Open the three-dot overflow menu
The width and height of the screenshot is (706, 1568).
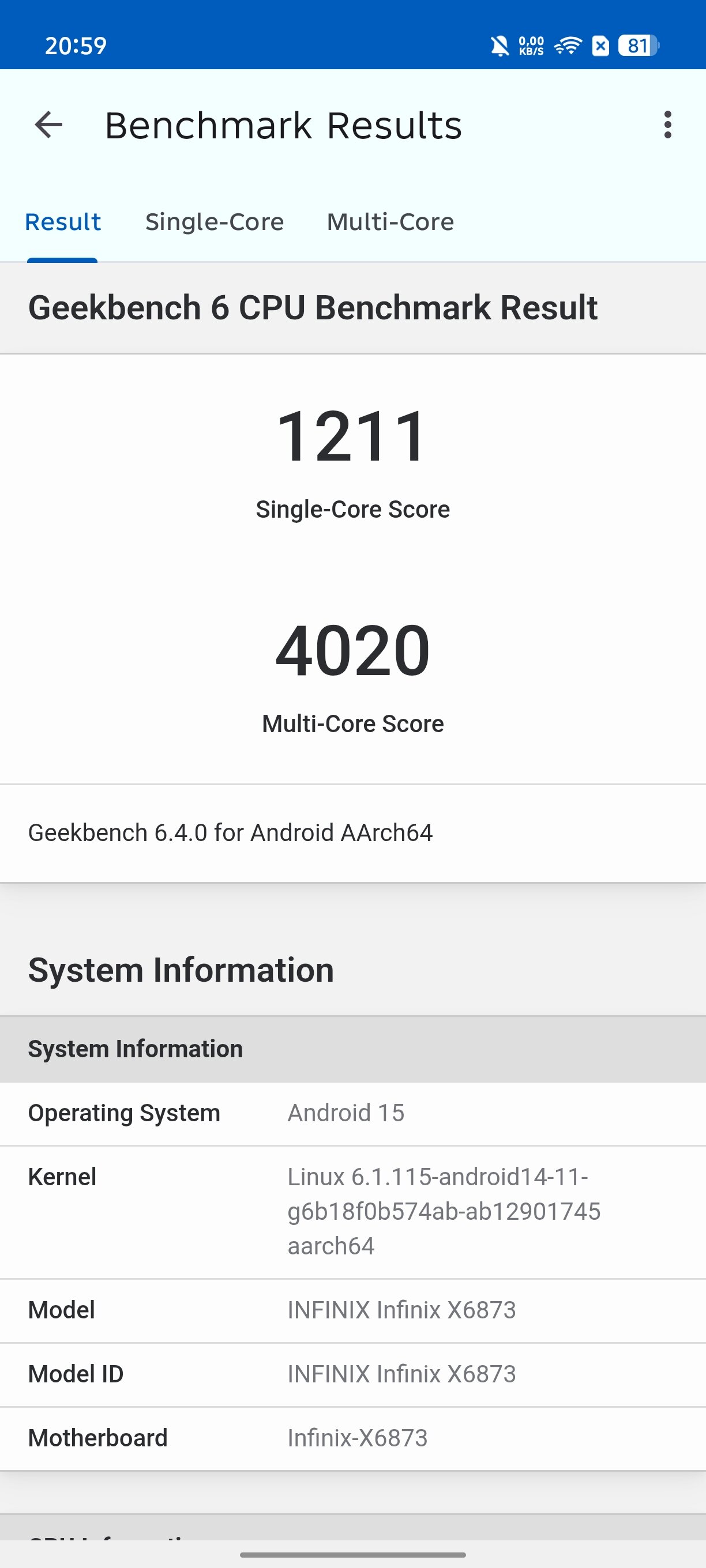667,125
